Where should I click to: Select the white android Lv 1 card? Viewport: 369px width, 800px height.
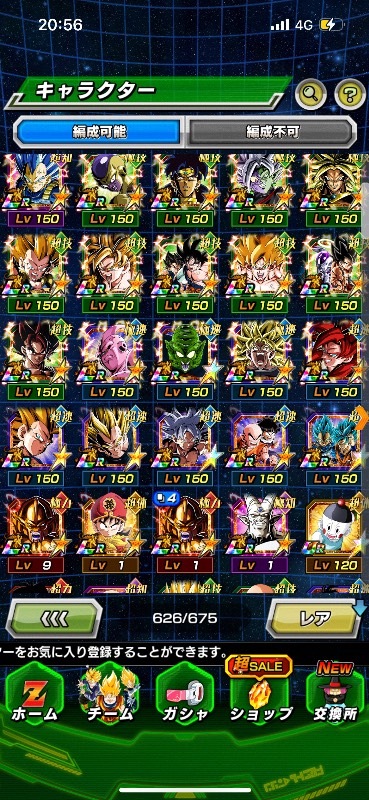click(x=260, y=536)
